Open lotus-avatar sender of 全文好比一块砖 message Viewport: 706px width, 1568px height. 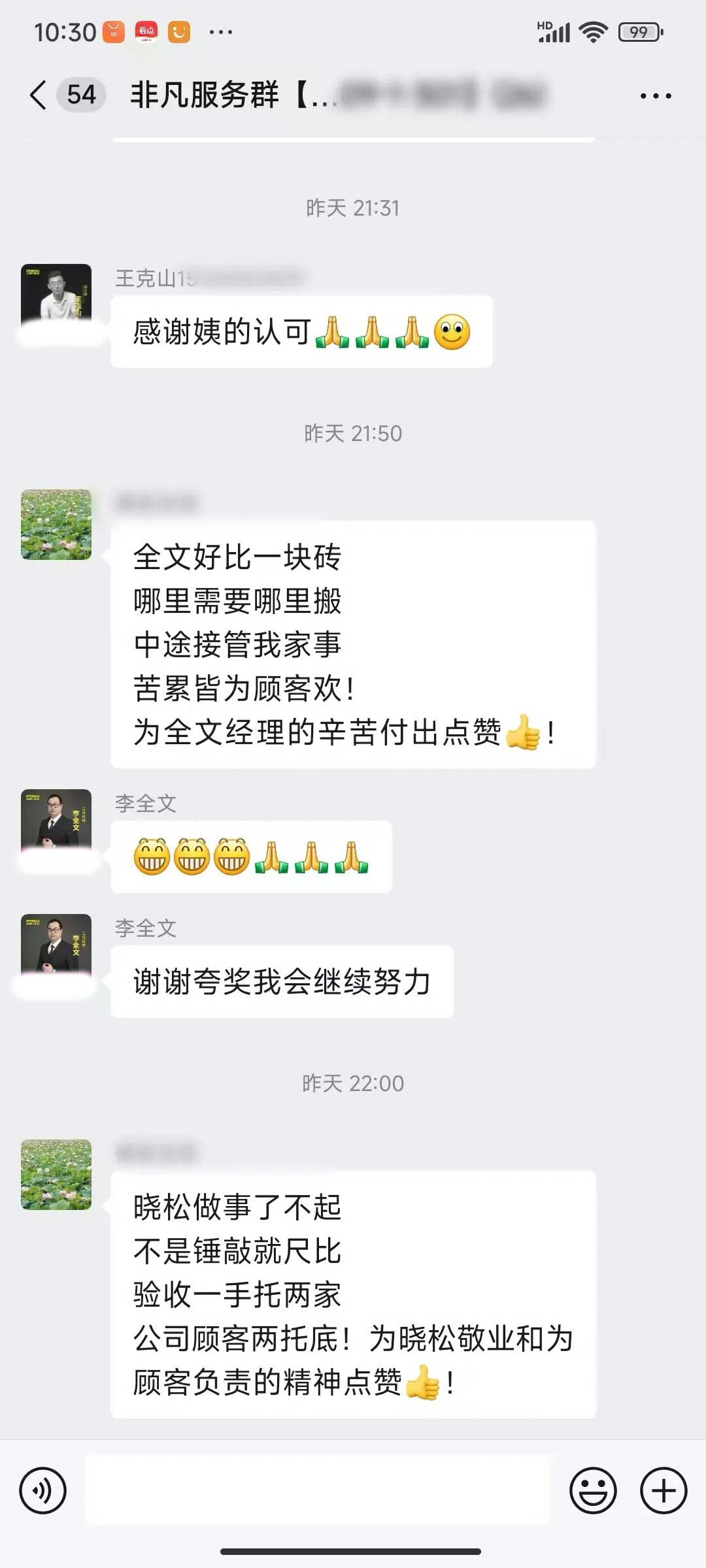[x=56, y=524]
